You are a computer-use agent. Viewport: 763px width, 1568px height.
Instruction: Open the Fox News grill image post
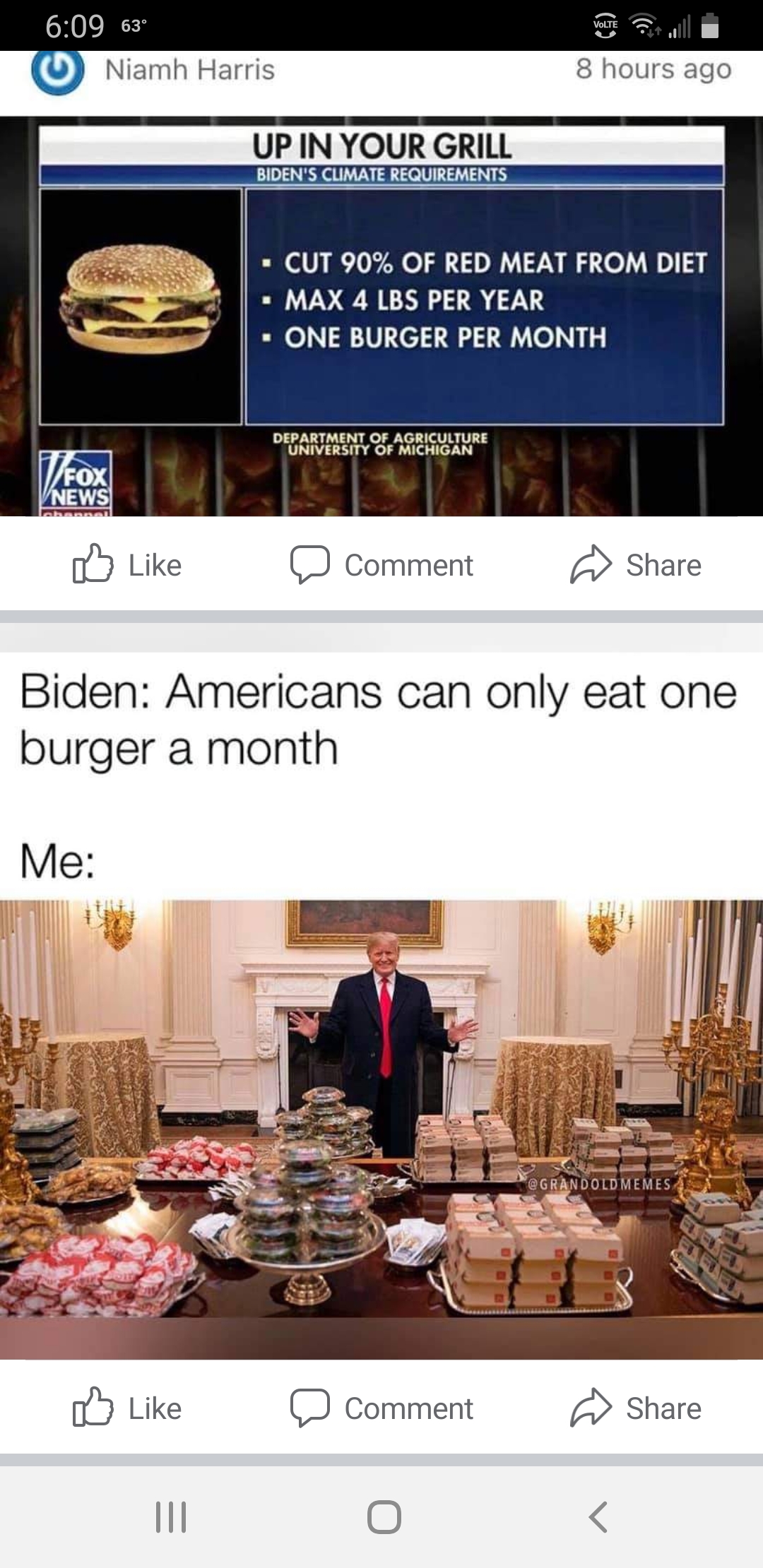coord(381,316)
